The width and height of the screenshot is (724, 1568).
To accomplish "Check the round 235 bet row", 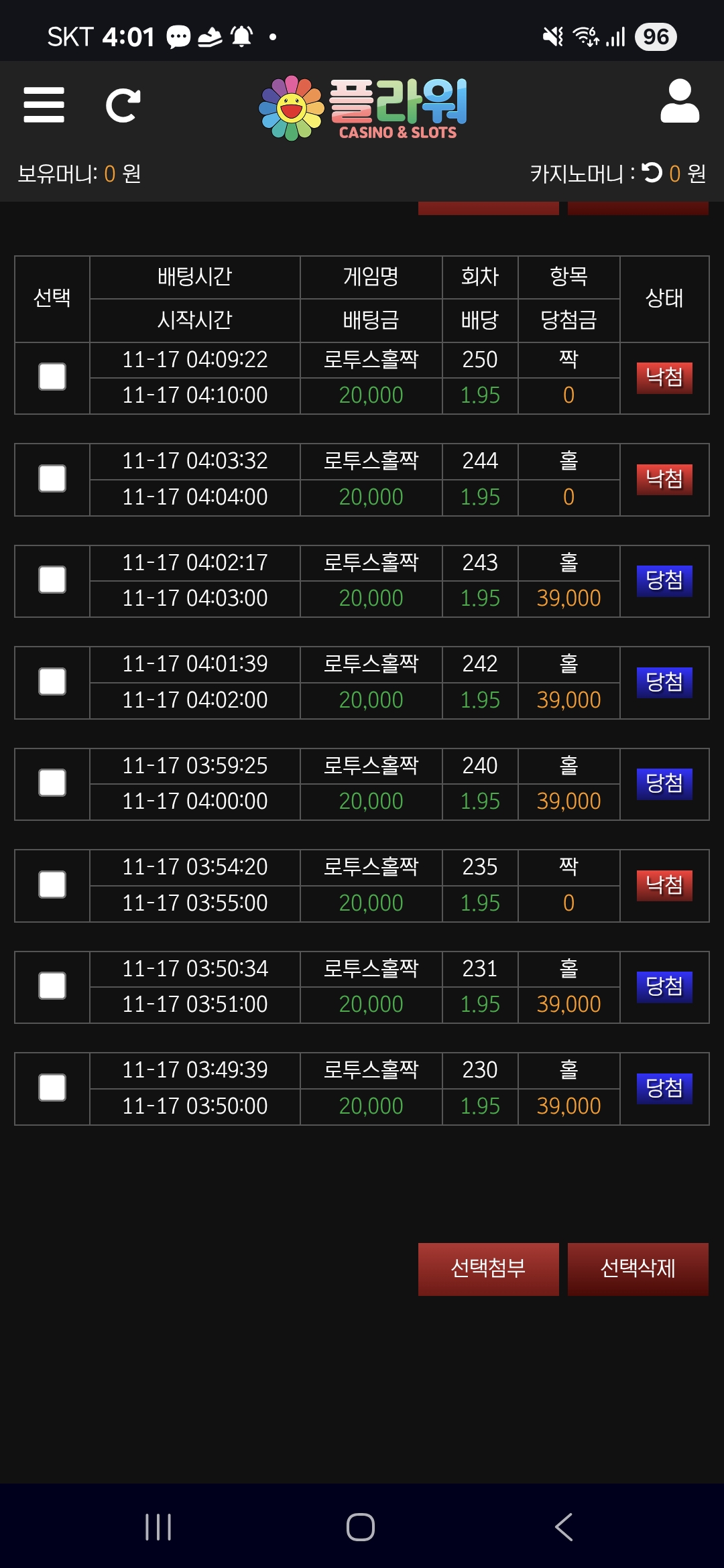I will click(x=52, y=885).
